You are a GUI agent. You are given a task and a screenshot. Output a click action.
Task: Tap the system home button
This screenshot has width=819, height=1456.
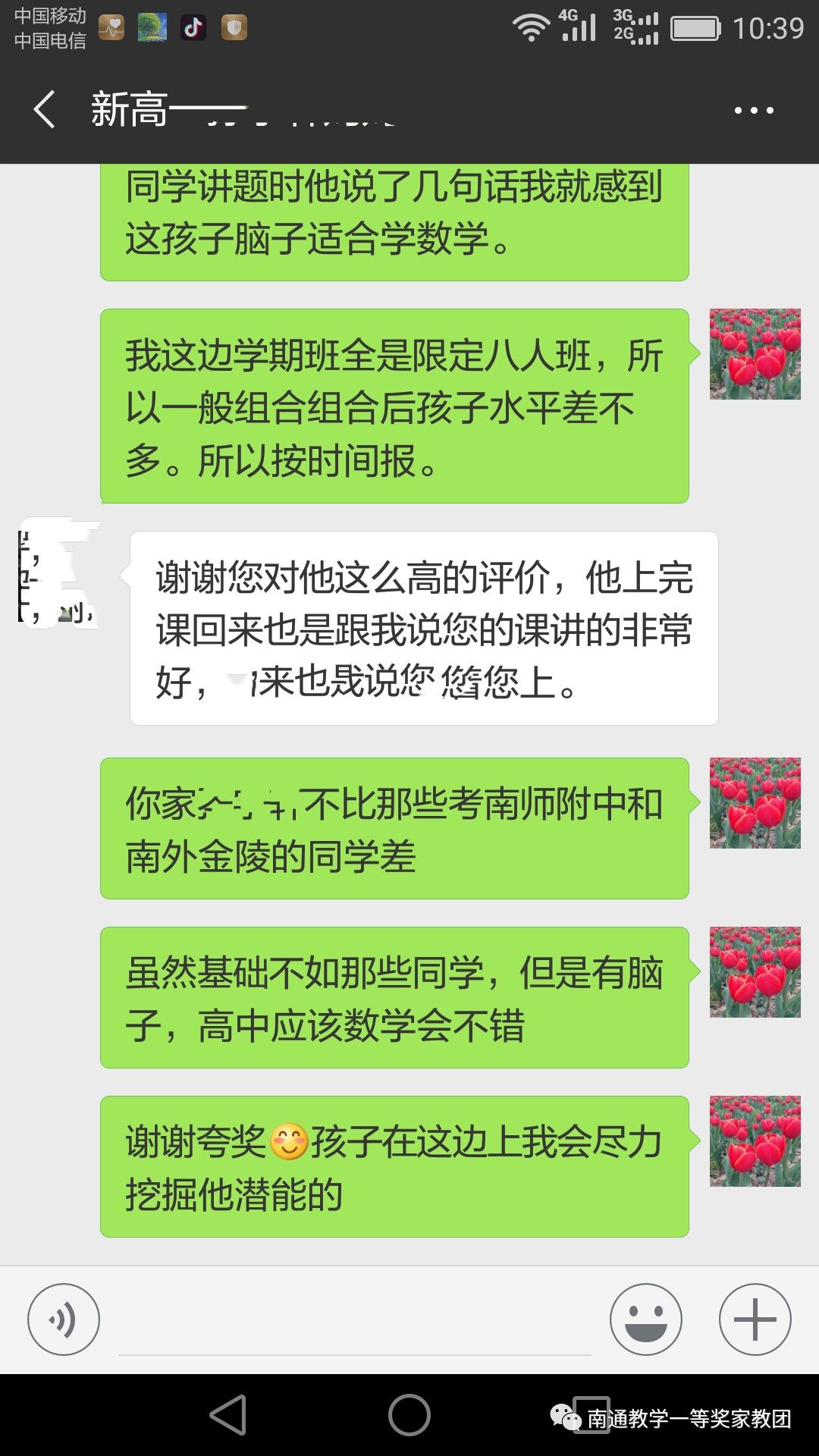coord(409,1415)
